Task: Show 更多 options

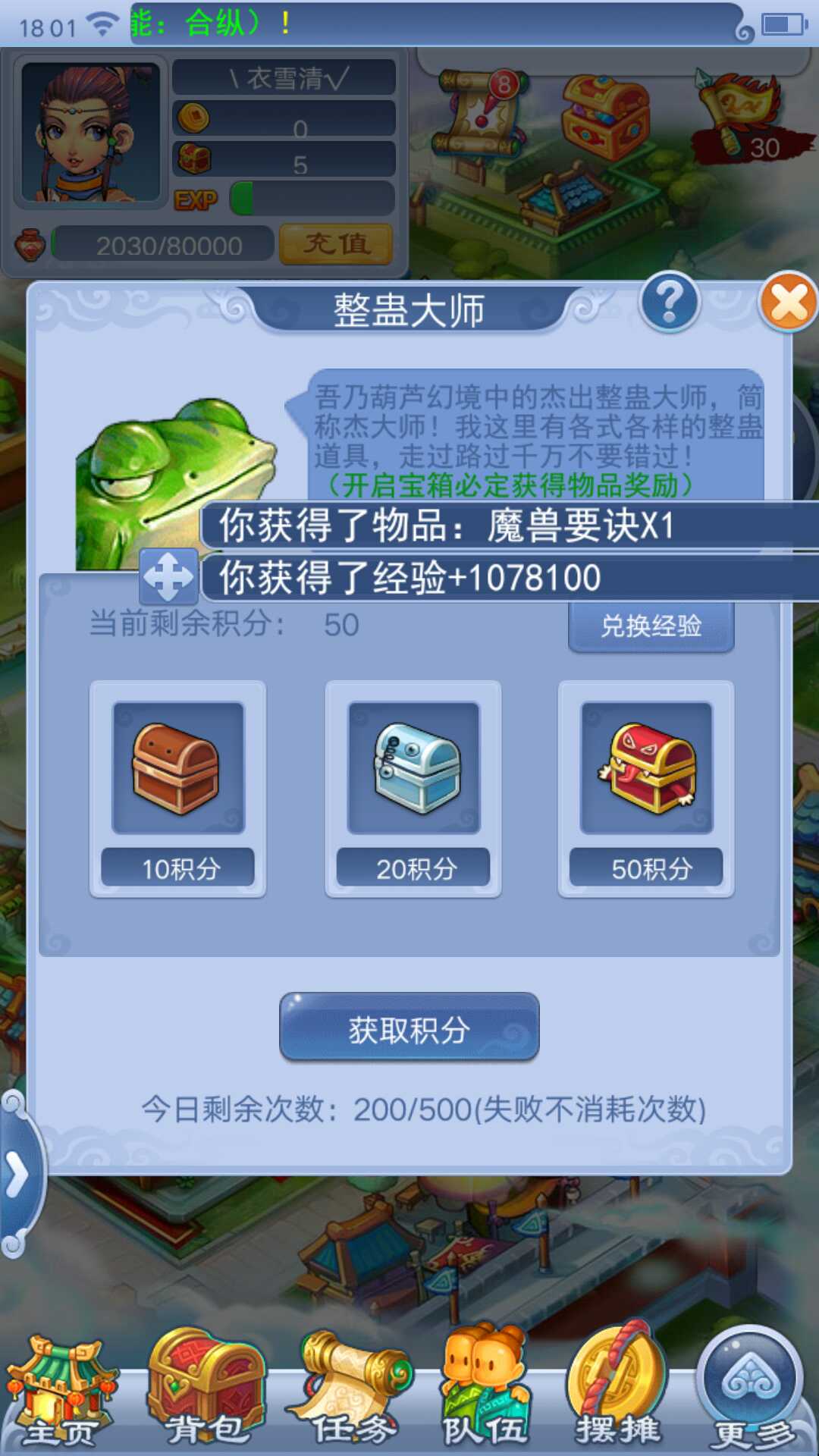Action: click(x=752, y=1389)
